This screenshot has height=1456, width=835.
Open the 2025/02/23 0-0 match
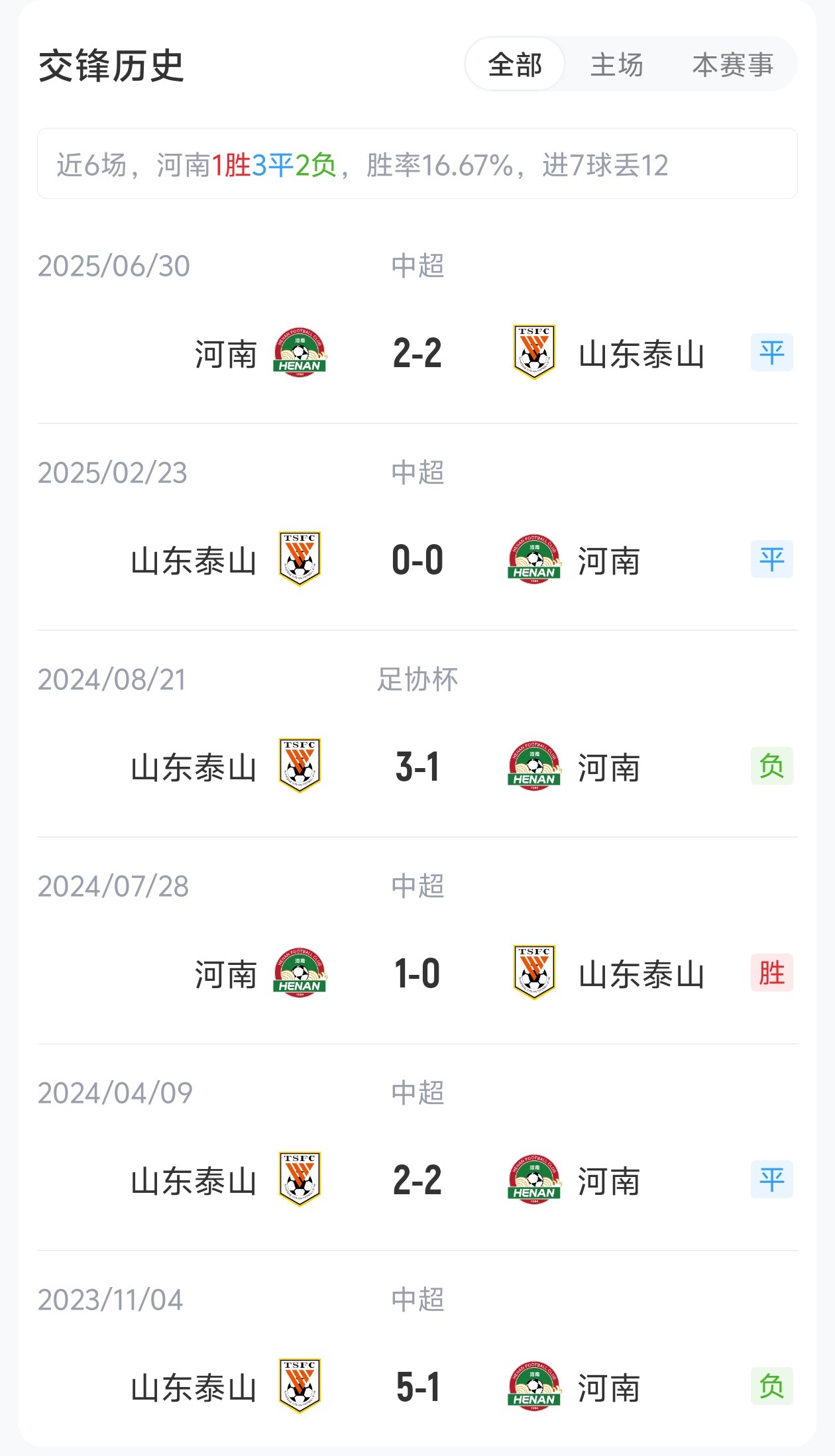click(417, 559)
